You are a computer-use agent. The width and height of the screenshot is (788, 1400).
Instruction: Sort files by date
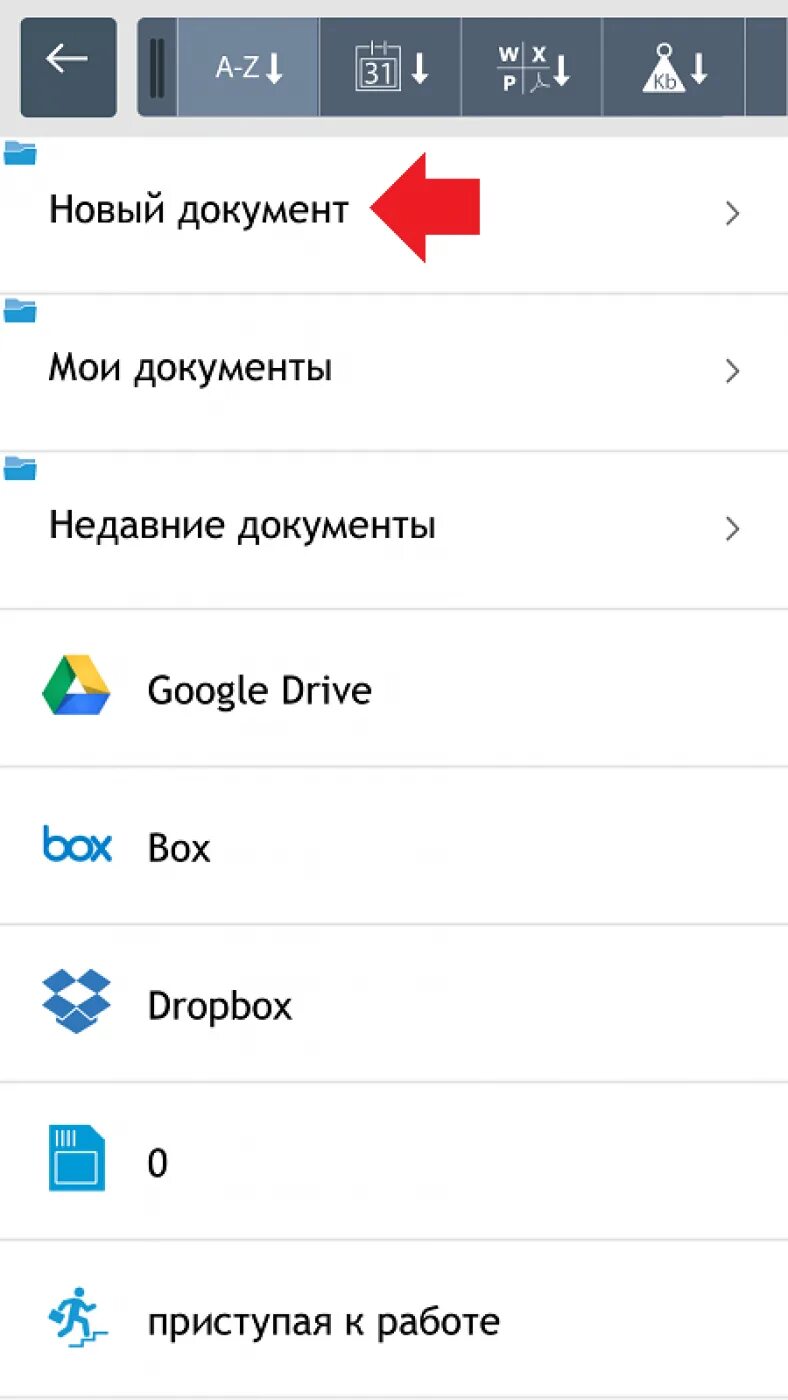coord(391,67)
